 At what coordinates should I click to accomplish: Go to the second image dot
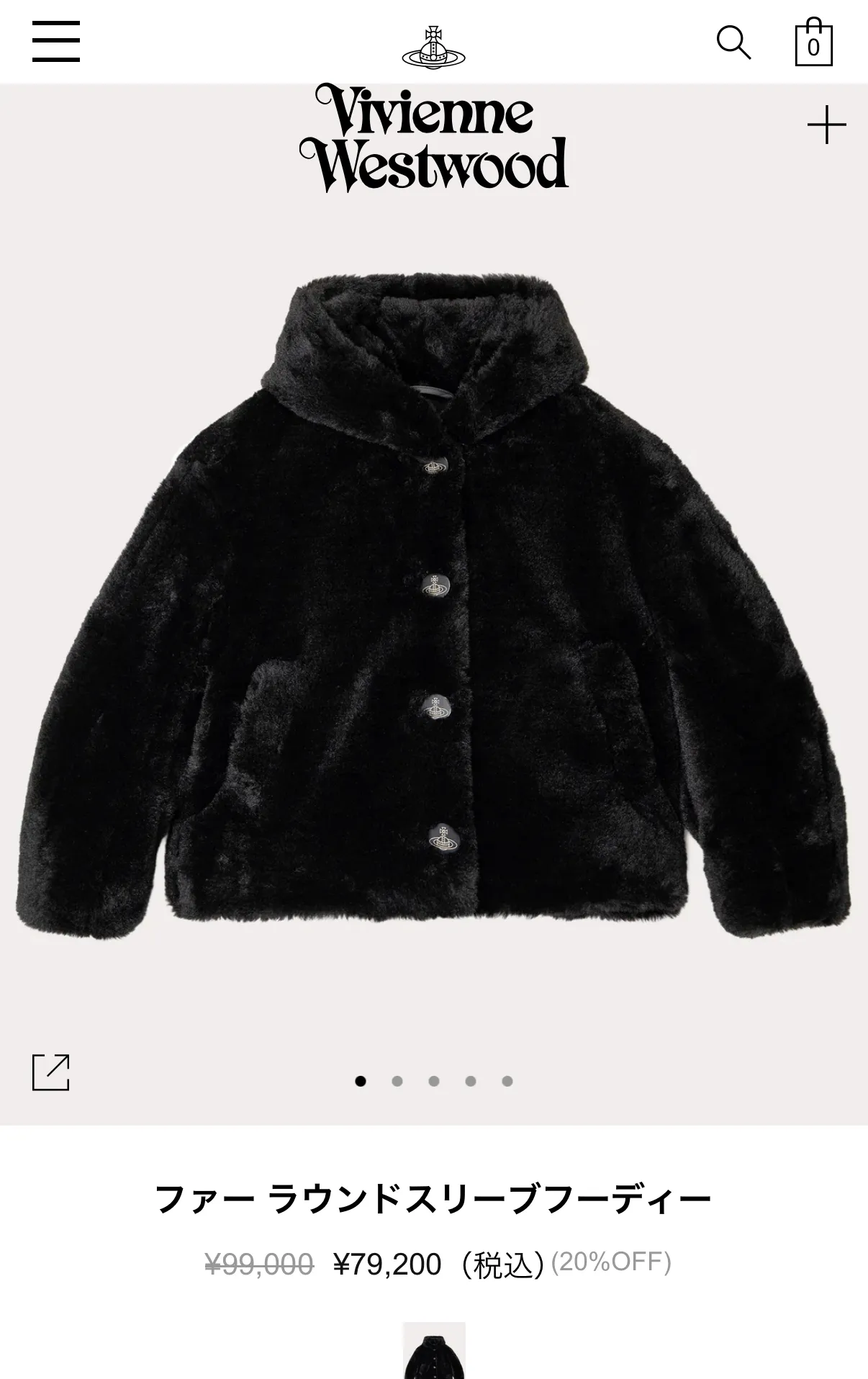tap(397, 1081)
